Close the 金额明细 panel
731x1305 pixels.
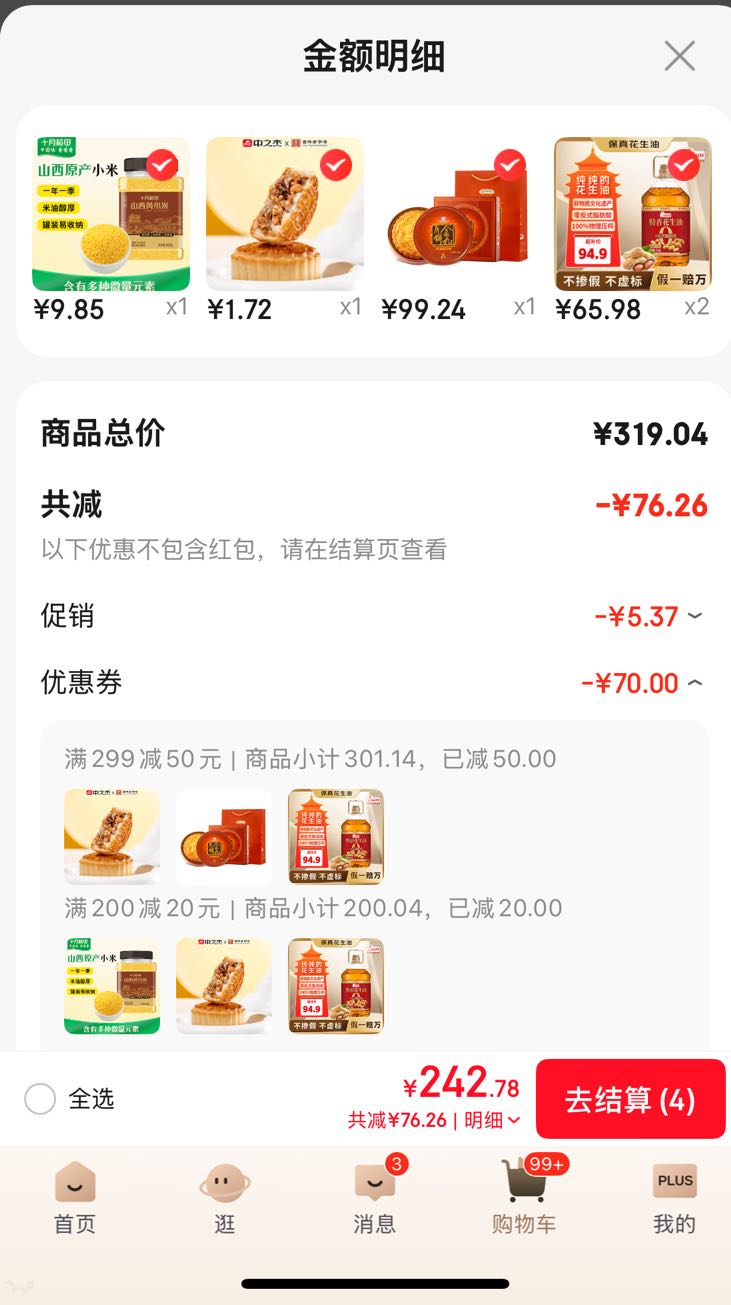pos(679,56)
